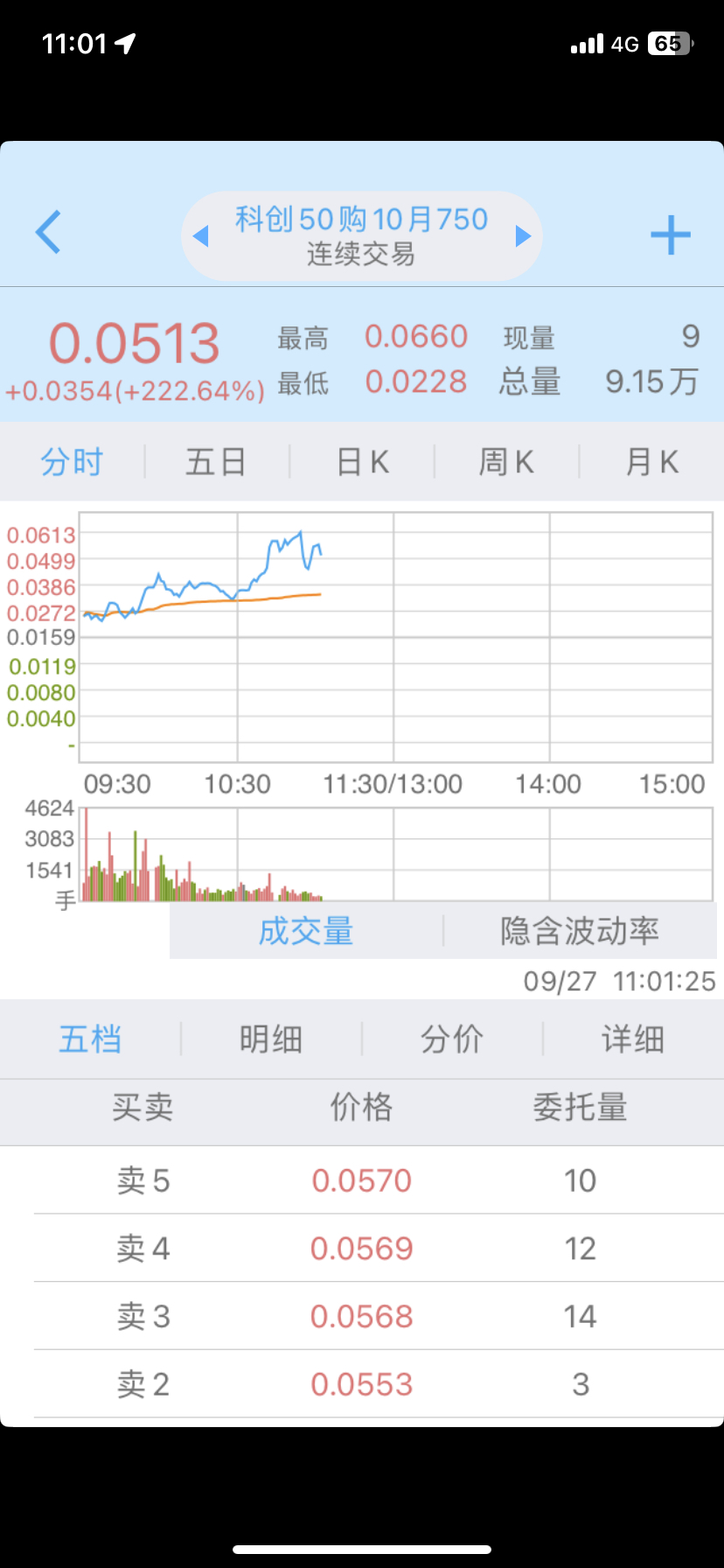Go back using the left chevron
This screenshot has width=724, height=1568.
[48, 233]
